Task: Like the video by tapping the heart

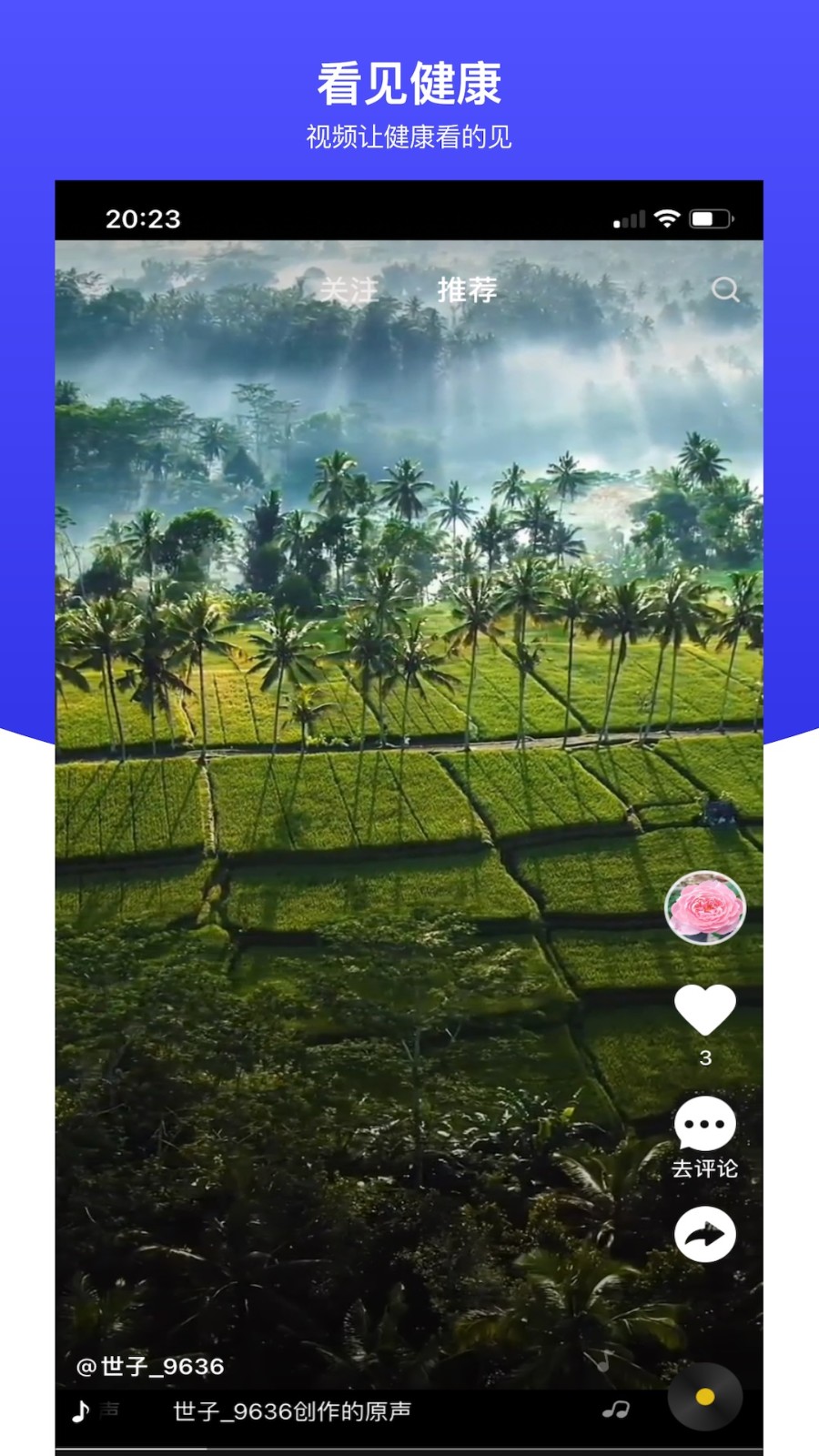Action: (705, 1008)
